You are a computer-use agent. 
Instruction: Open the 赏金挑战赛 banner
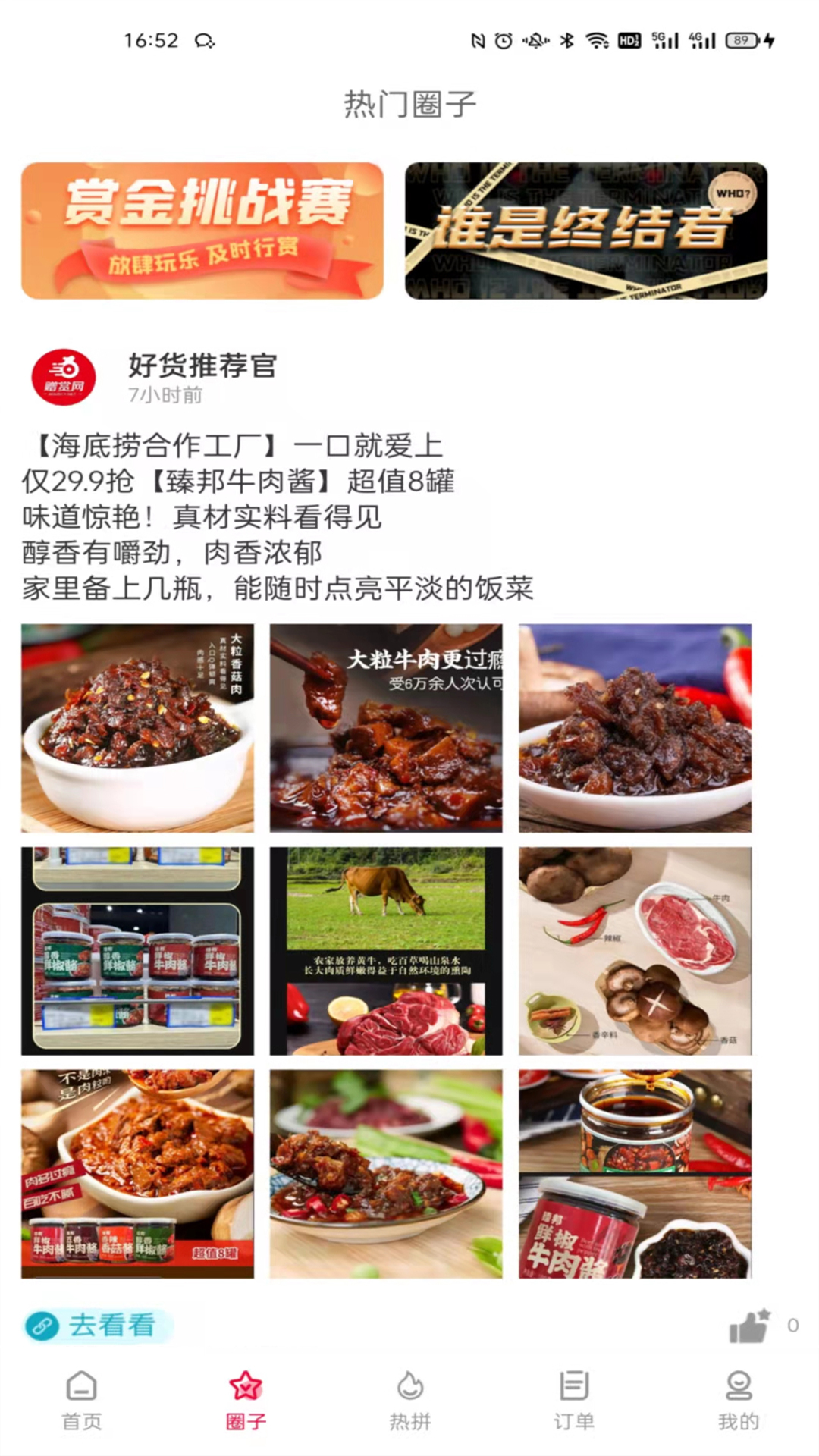(x=202, y=231)
